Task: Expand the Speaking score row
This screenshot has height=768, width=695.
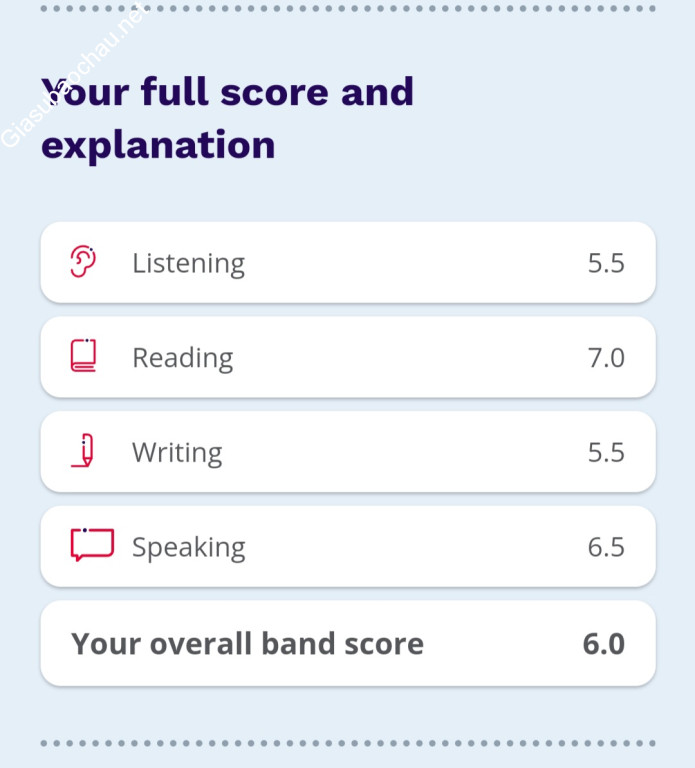Action: click(x=347, y=547)
